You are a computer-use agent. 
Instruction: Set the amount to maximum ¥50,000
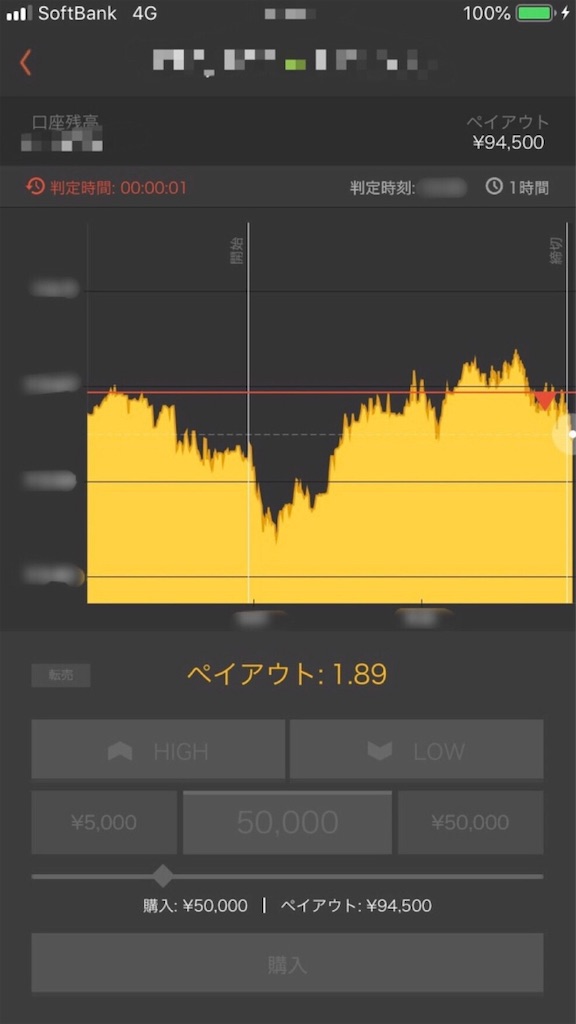[471, 822]
